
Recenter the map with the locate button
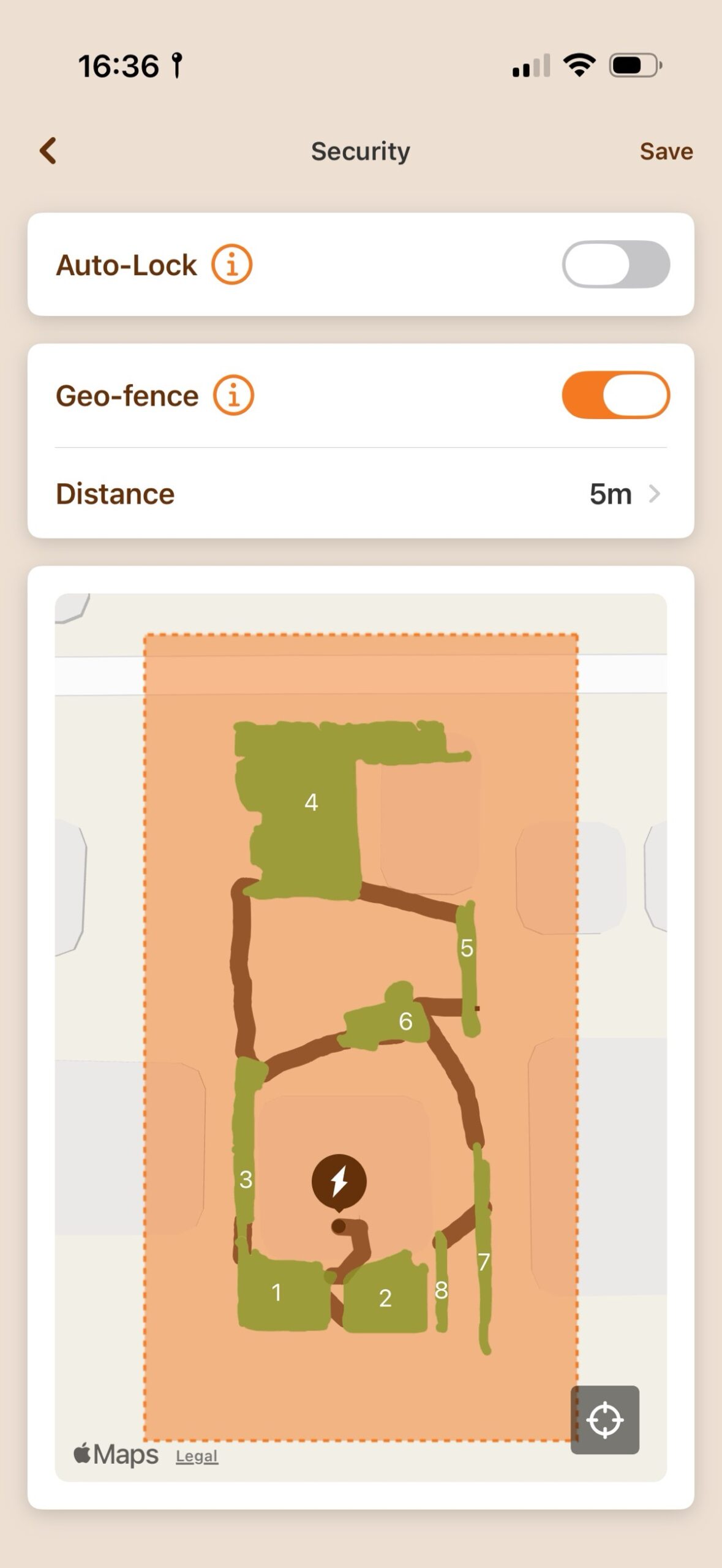tap(605, 1420)
